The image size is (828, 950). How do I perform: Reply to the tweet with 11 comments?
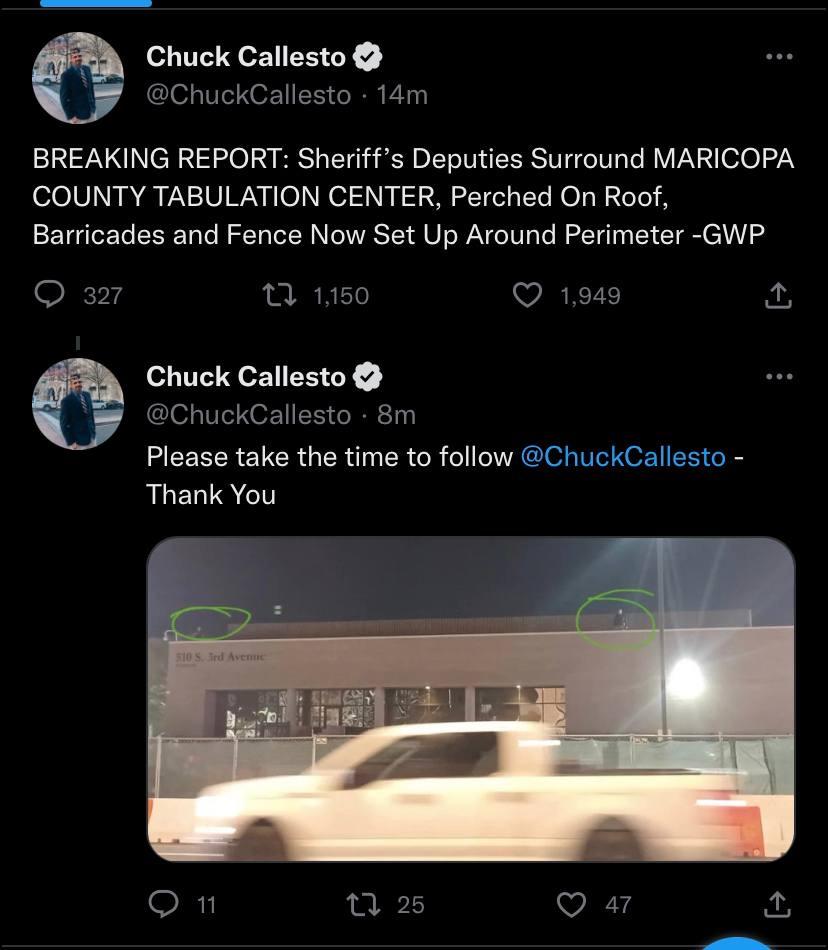pos(163,904)
